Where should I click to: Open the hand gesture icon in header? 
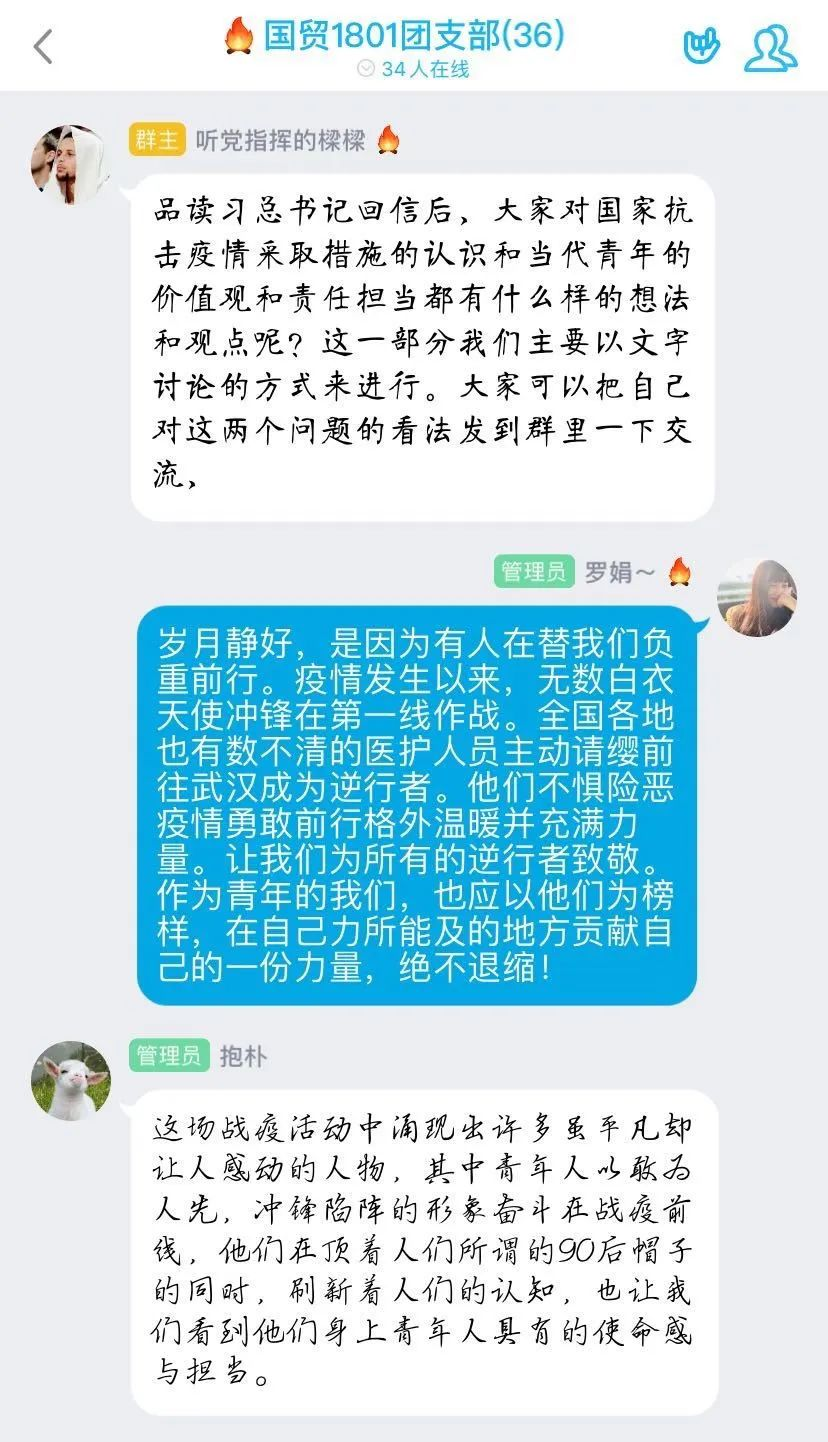(701, 46)
